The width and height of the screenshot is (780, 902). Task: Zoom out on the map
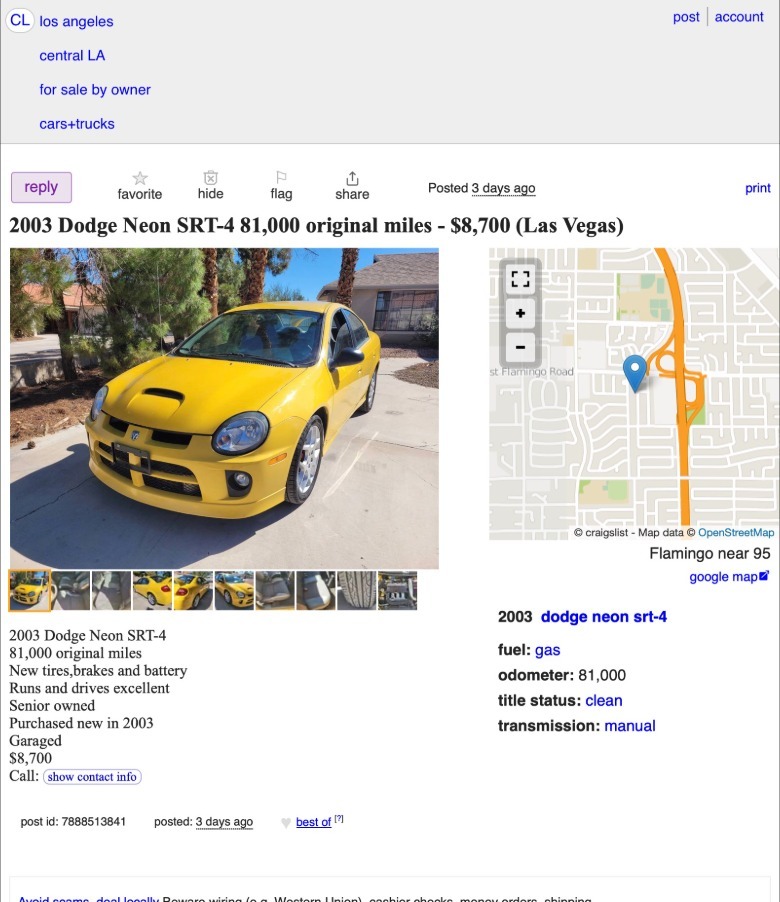click(520, 347)
